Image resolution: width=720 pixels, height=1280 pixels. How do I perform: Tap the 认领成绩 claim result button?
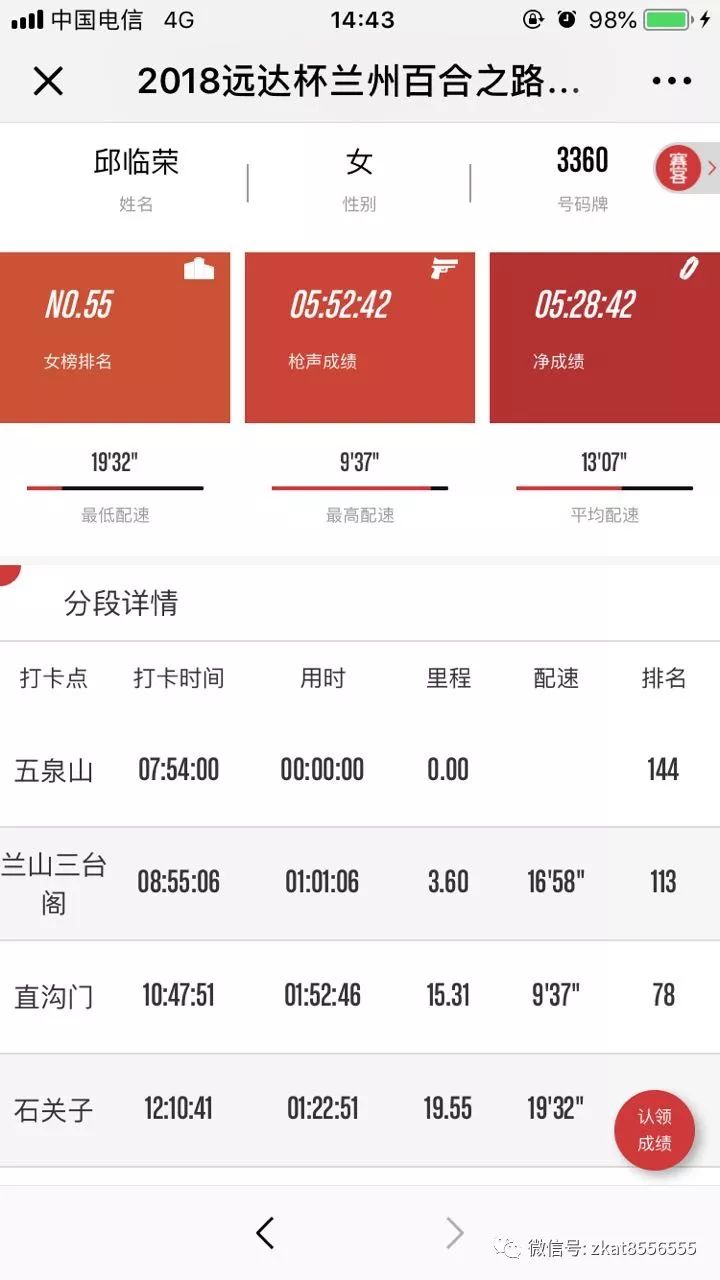pyautogui.click(x=655, y=1130)
